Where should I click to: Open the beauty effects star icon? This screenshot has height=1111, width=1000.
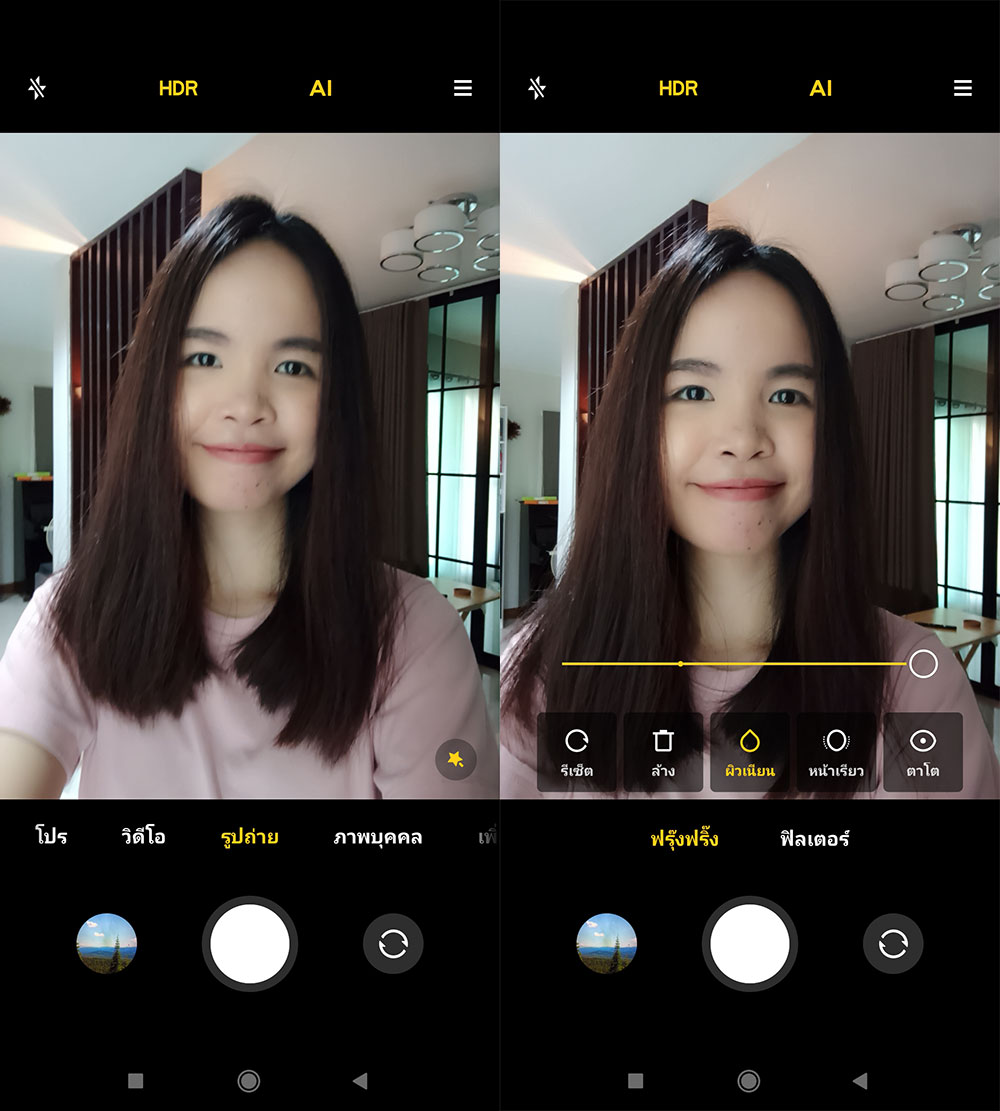tap(456, 760)
